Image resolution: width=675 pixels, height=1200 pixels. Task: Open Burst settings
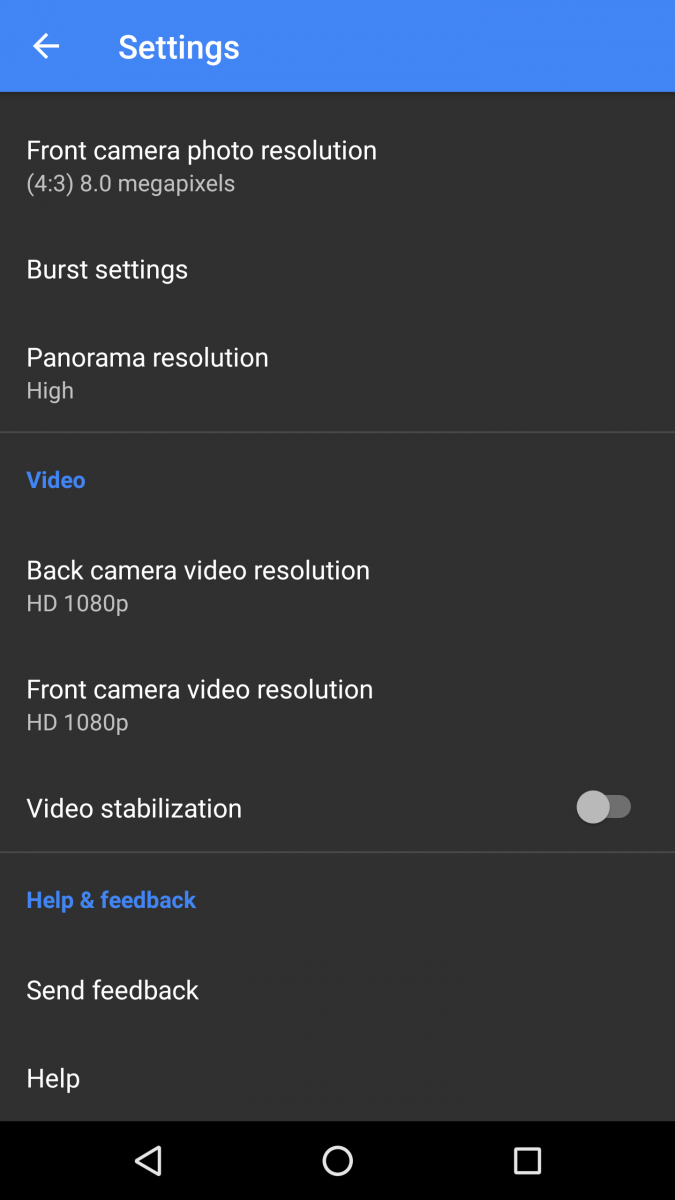click(x=107, y=269)
